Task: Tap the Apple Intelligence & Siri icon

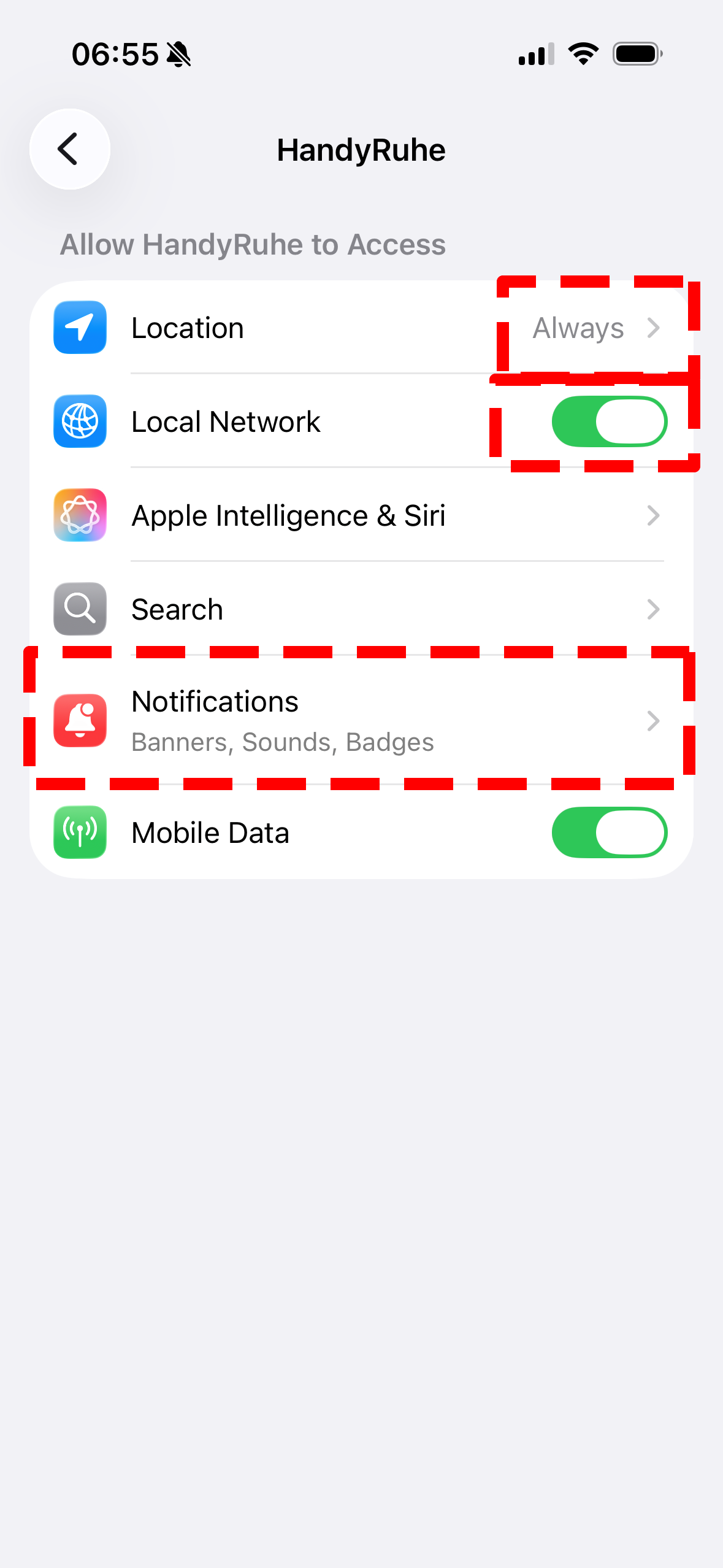Action: 80,515
